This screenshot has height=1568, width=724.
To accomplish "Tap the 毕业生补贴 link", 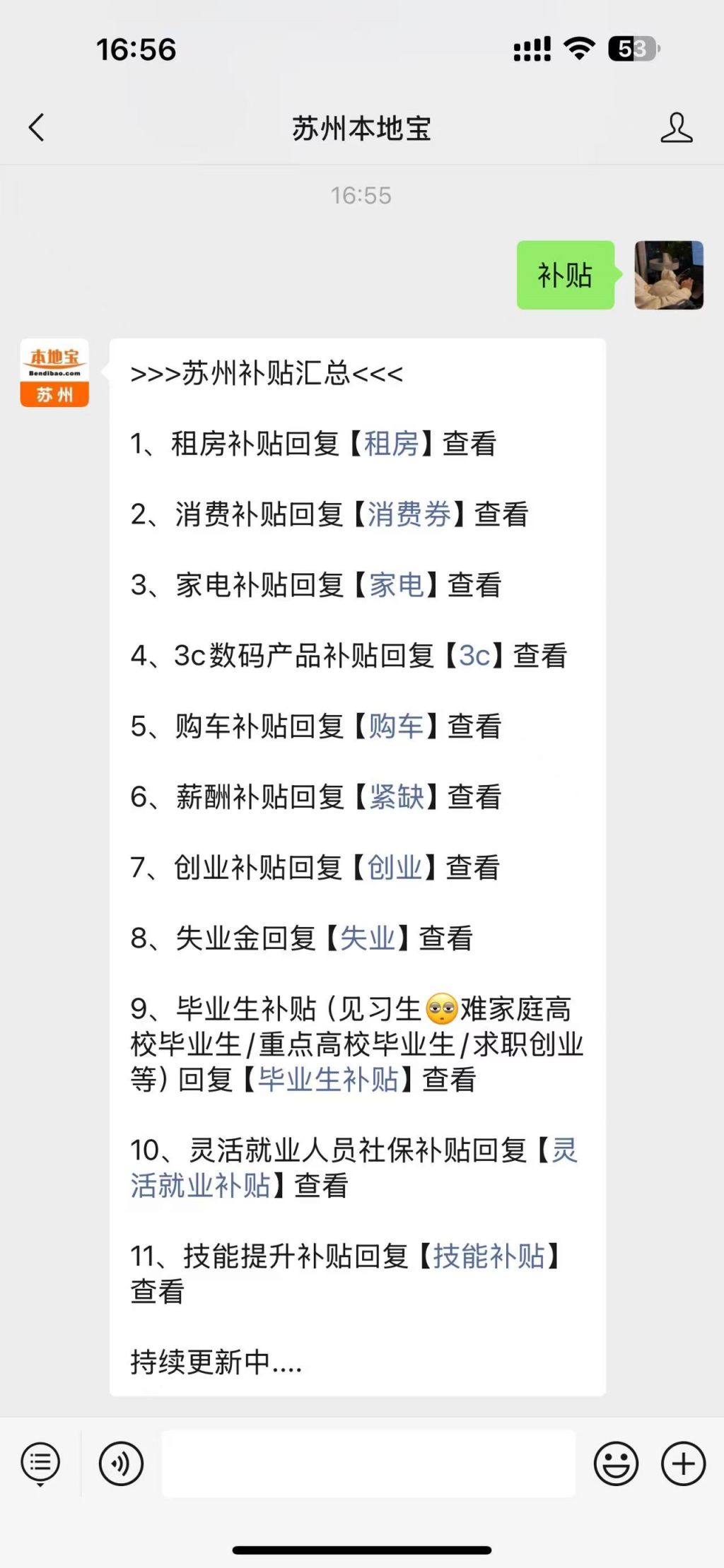I will [x=328, y=1080].
